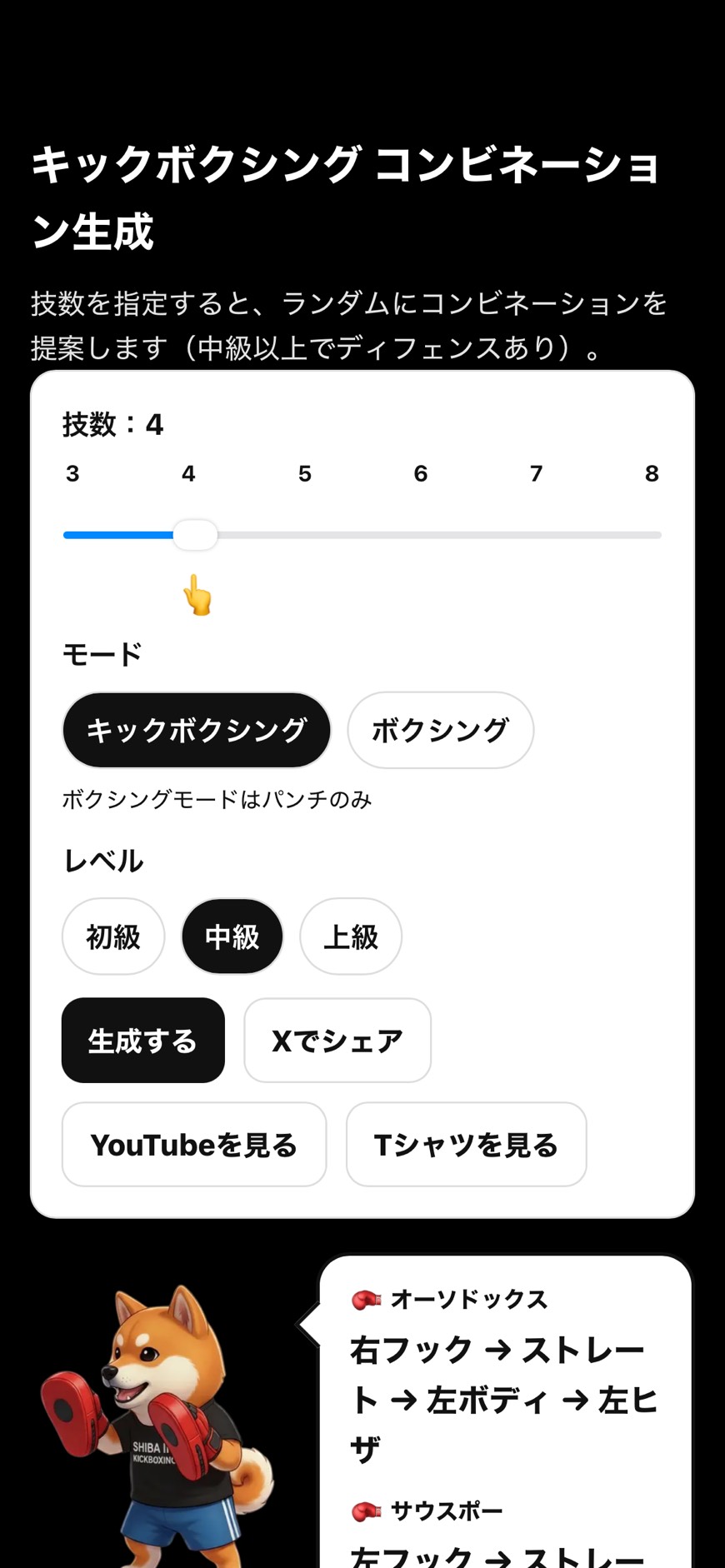Tap the 技数 slider handle
Image resolution: width=725 pixels, height=1568 pixels.
tap(195, 535)
